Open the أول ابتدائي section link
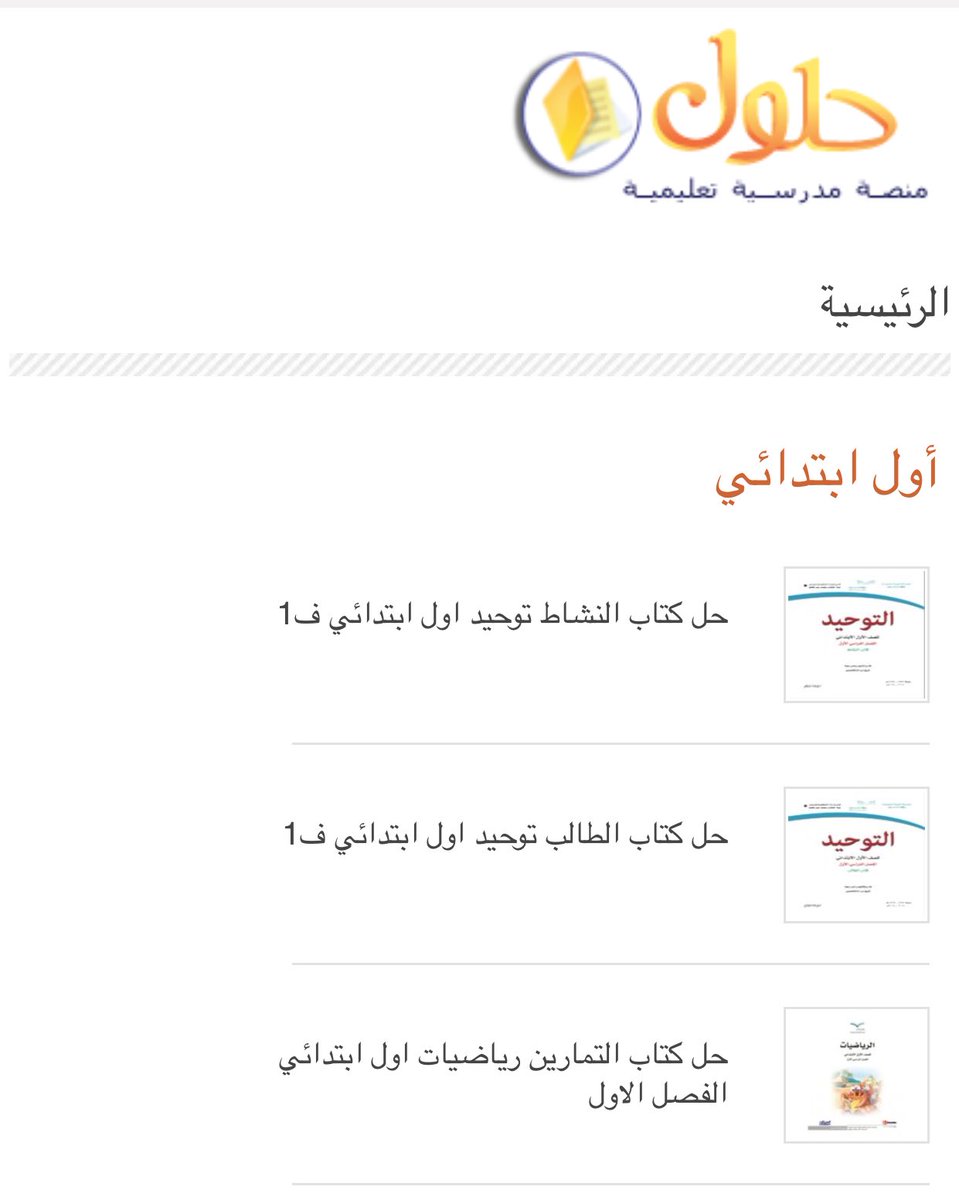This screenshot has height=1200, width=959. [826, 475]
